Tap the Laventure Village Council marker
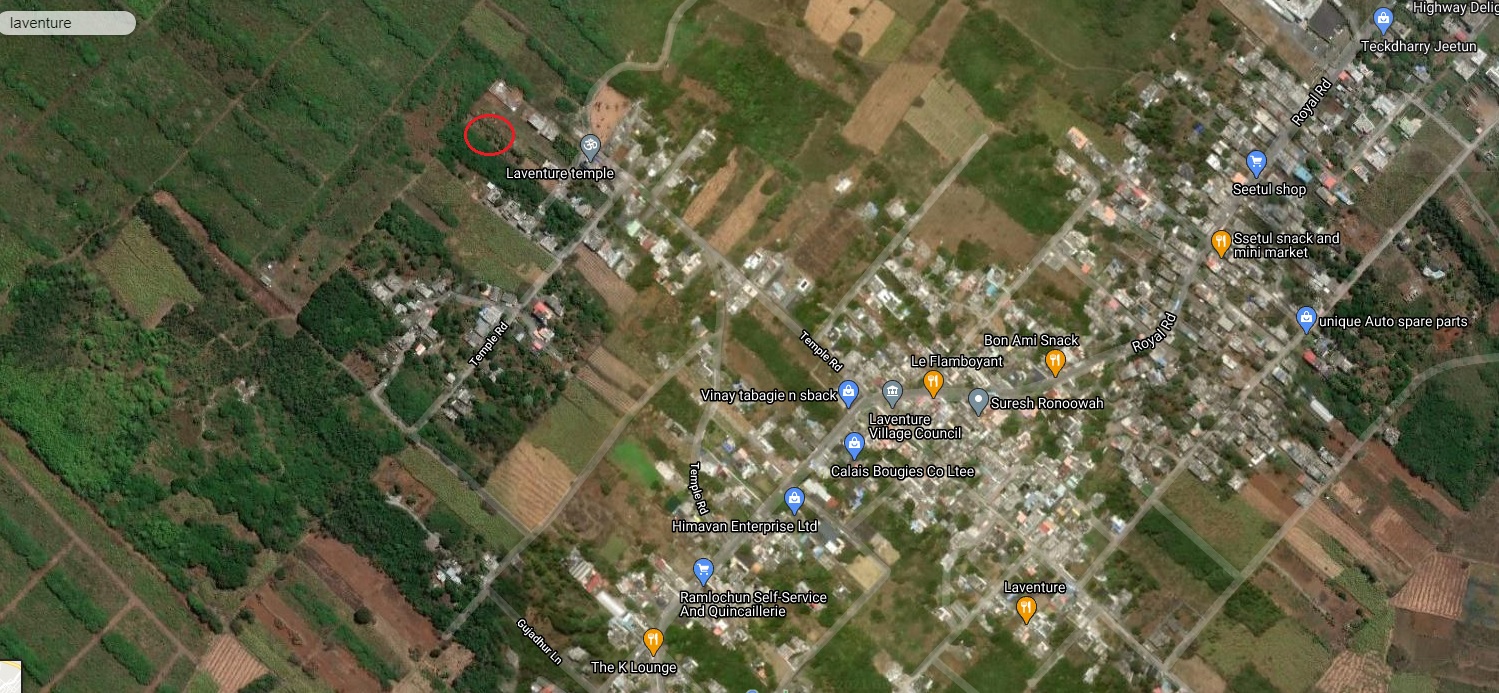Image resolution: width=1499 pixels, height=693 pixels. pyautogui.click(x=892, y=392)
